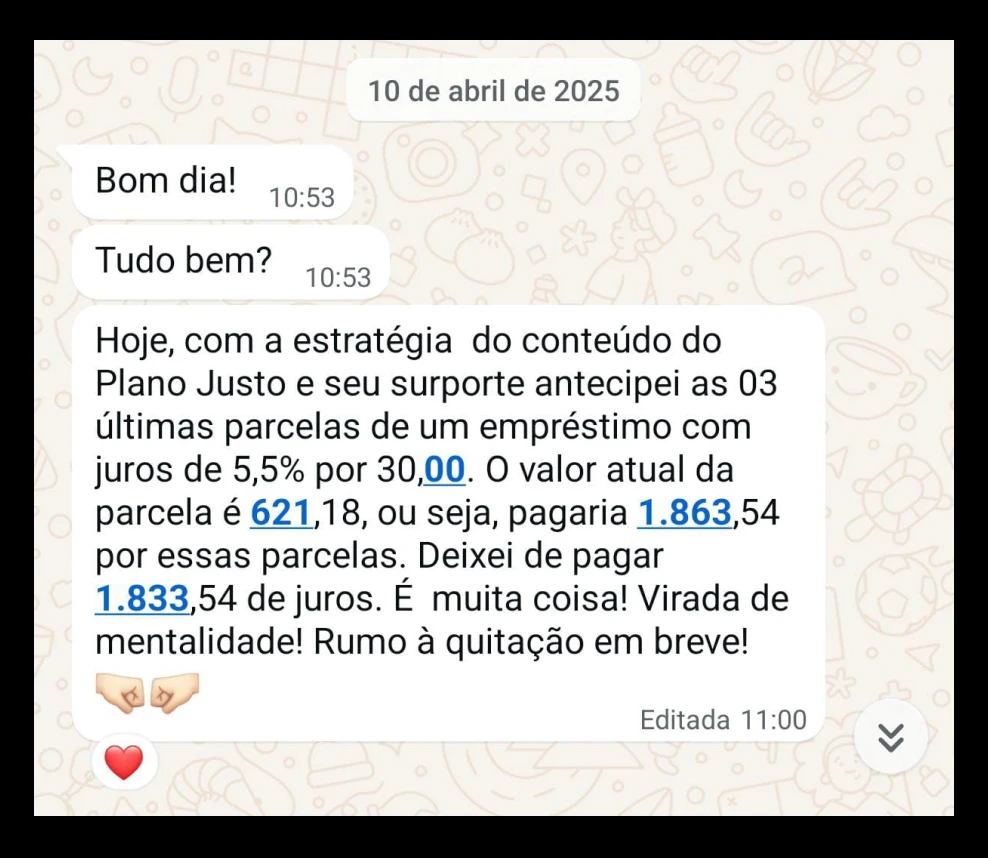Jump to the latest messages with double-chevron button
The height and width of the screenshot is (858, 988).
pyautogui.click(x=890, y=737)
